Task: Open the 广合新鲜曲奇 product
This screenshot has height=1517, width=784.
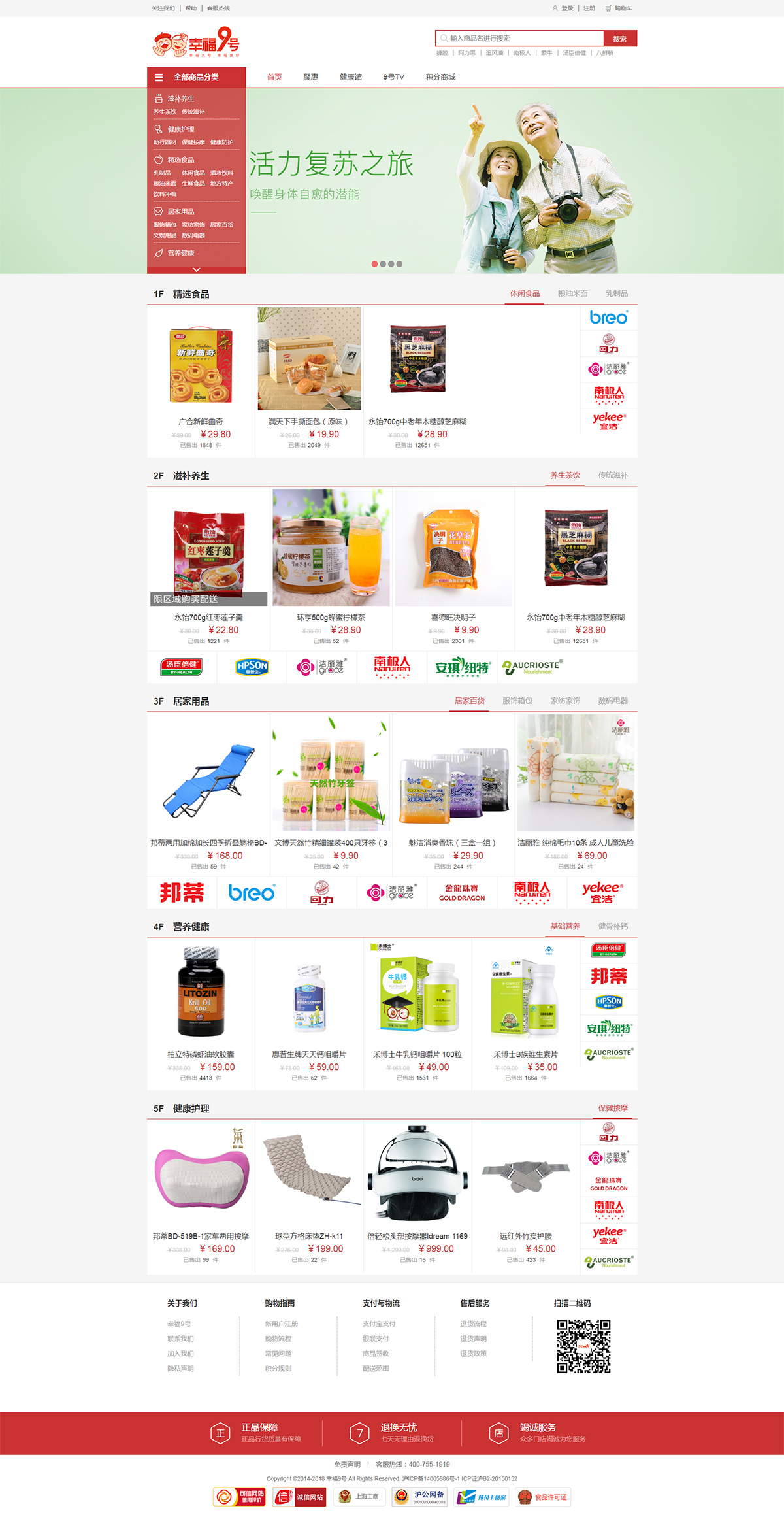Action: pos(201,422)
